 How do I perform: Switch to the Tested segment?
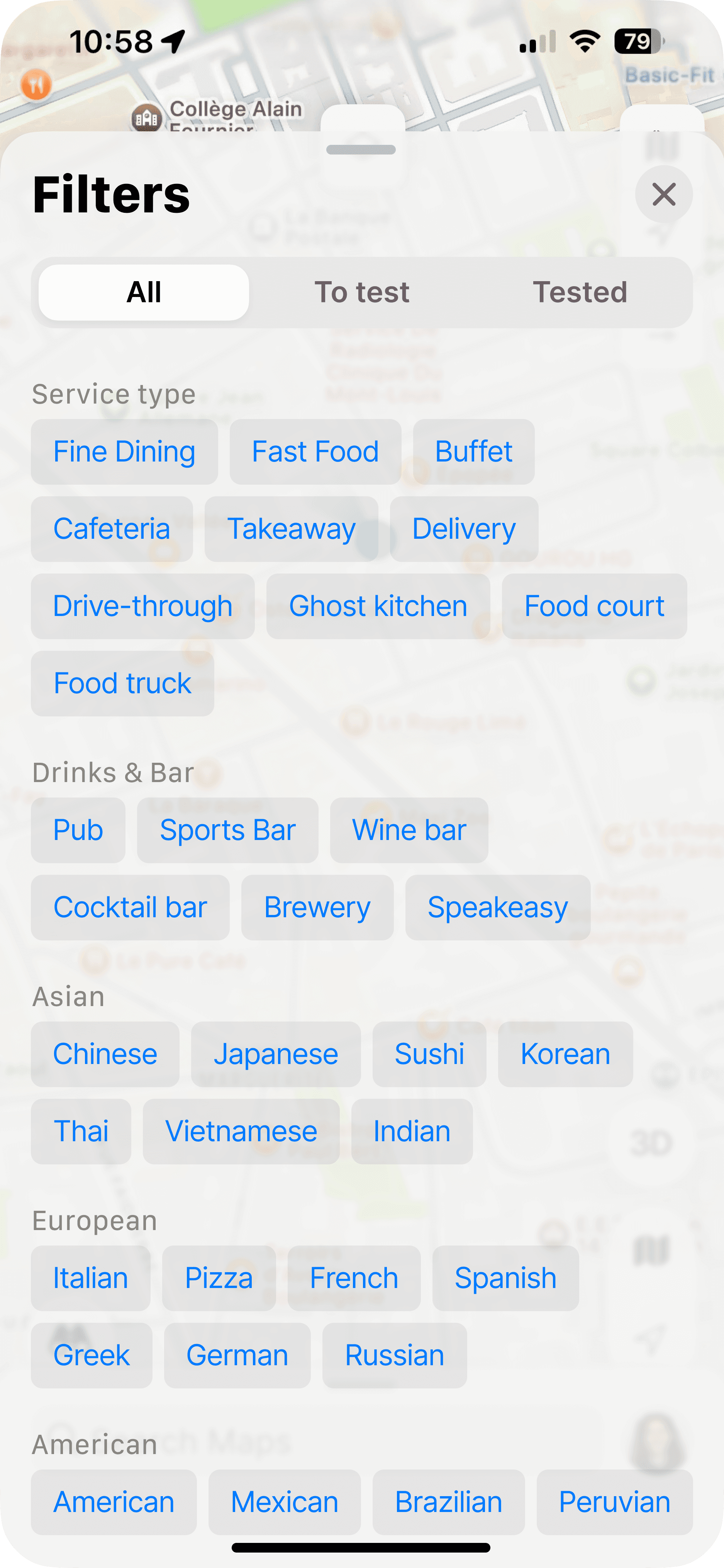pyautogui.click(x=580, y=292)
